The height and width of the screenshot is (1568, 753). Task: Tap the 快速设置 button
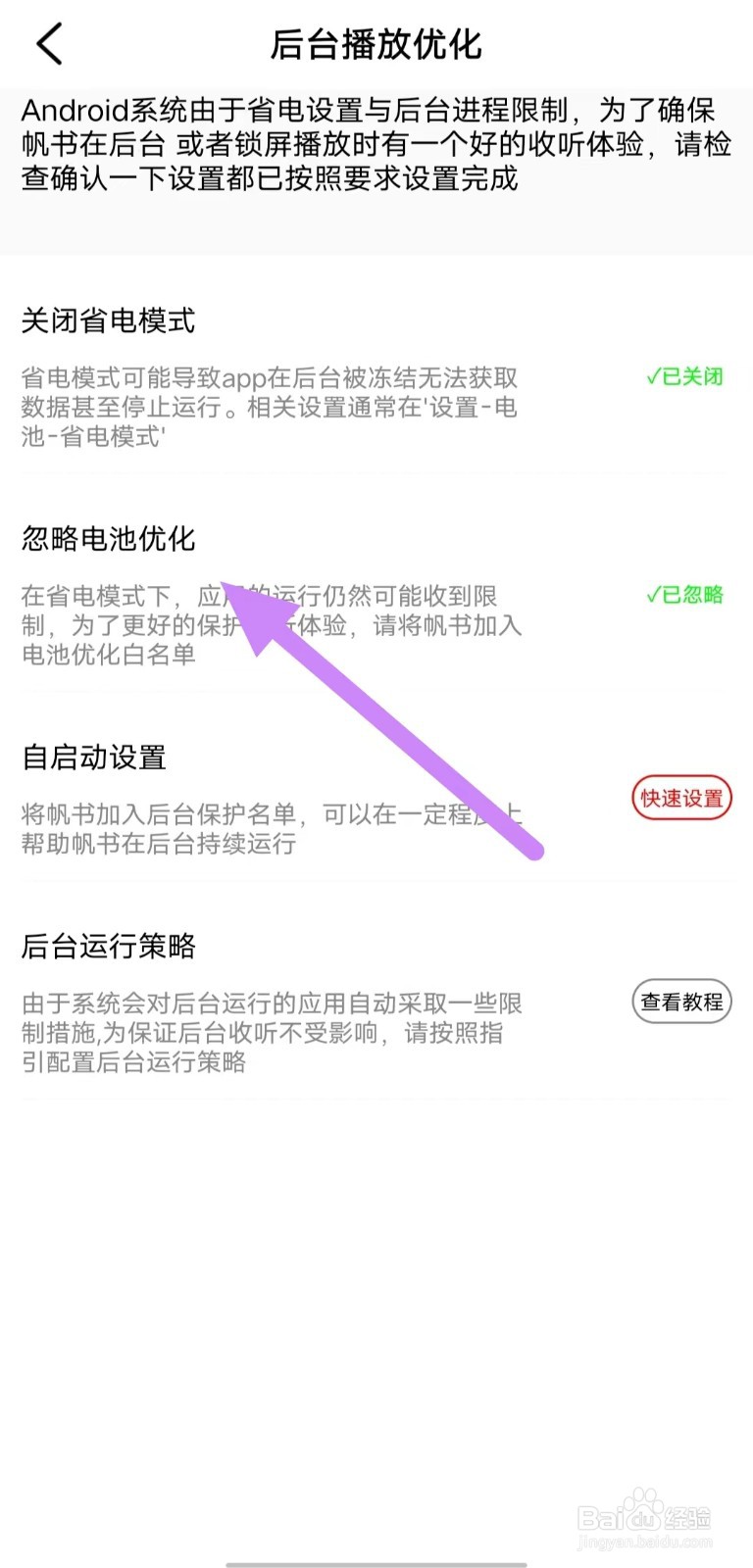click(681, 798)
